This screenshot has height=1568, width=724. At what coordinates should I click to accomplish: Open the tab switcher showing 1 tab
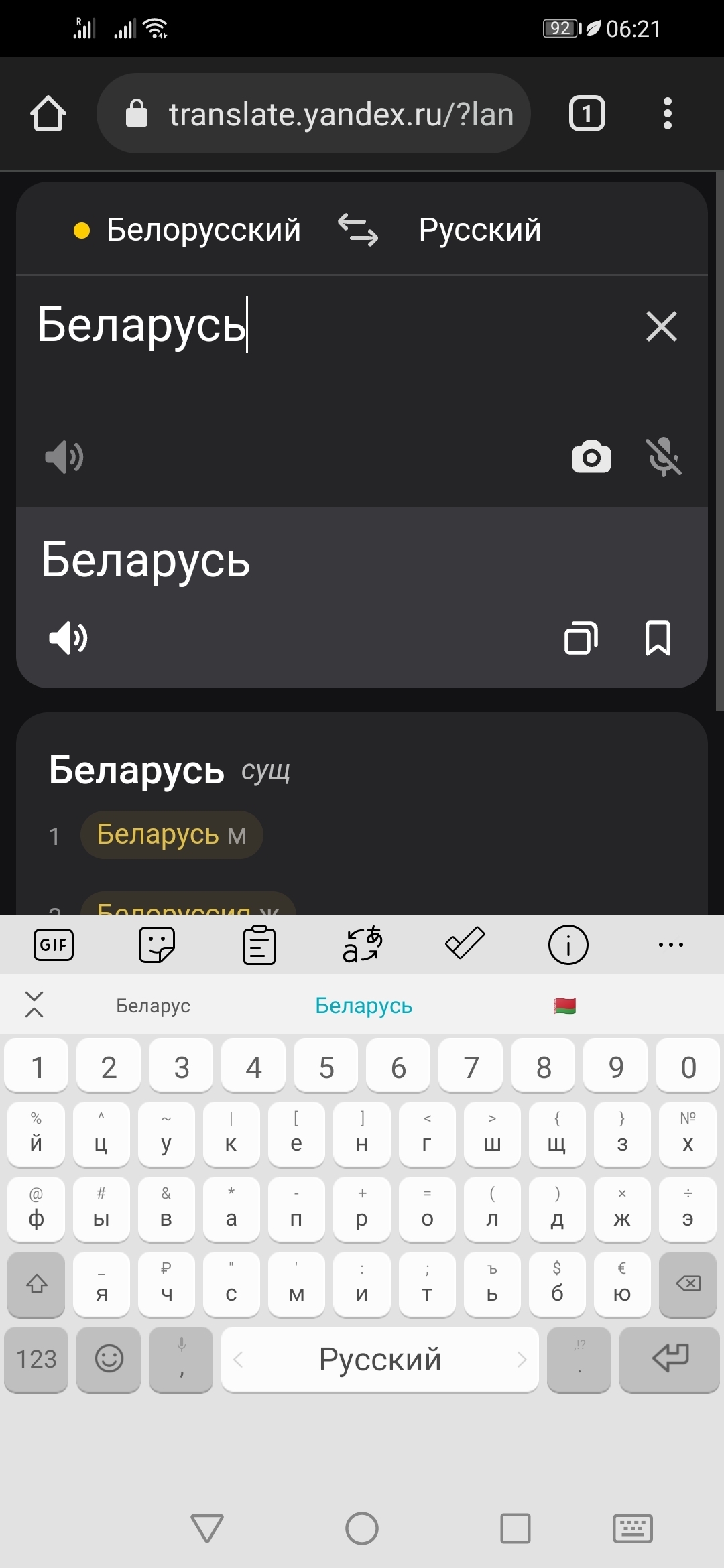click(587, 114)
